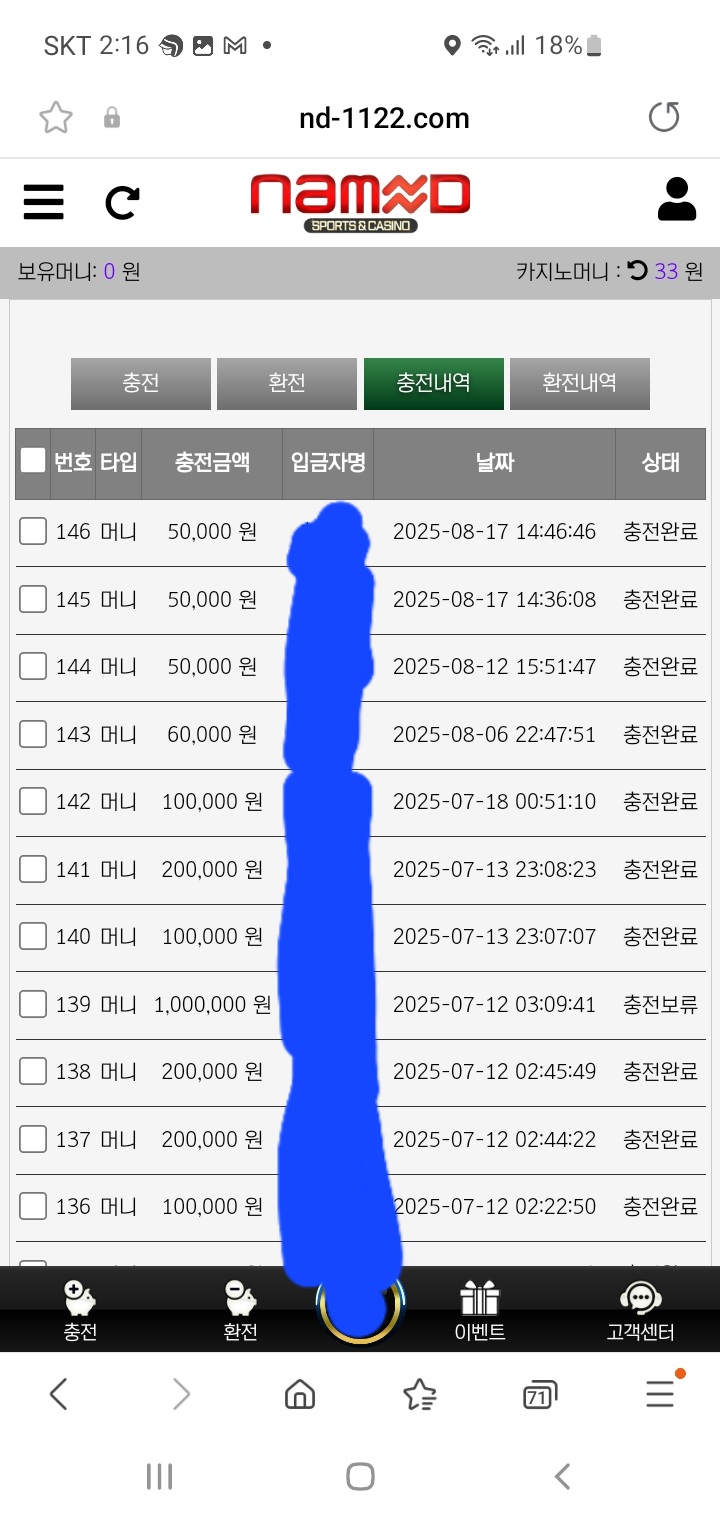Tick the checkbox for row 146
Screen dimensions: 720x1520
(33, 531)
